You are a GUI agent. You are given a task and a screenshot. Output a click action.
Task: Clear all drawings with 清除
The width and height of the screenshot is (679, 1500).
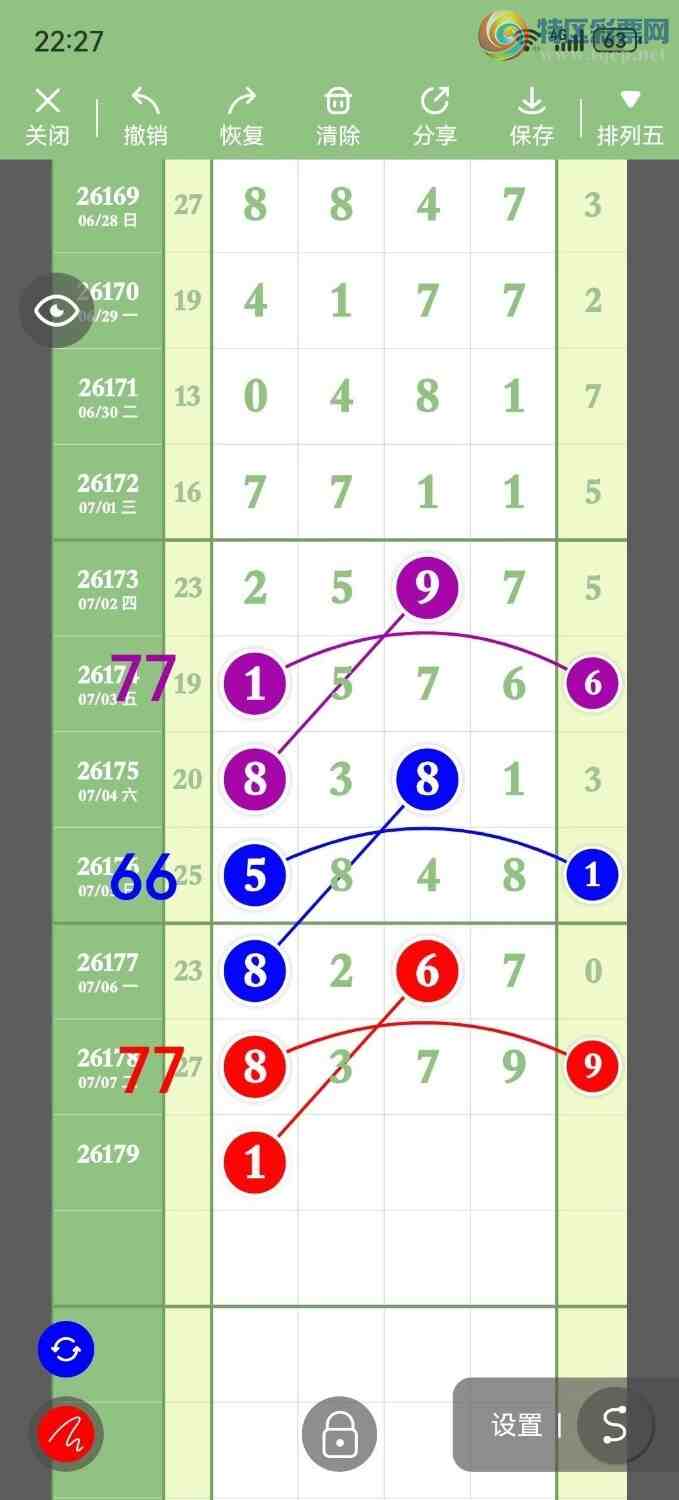(338, 117)
